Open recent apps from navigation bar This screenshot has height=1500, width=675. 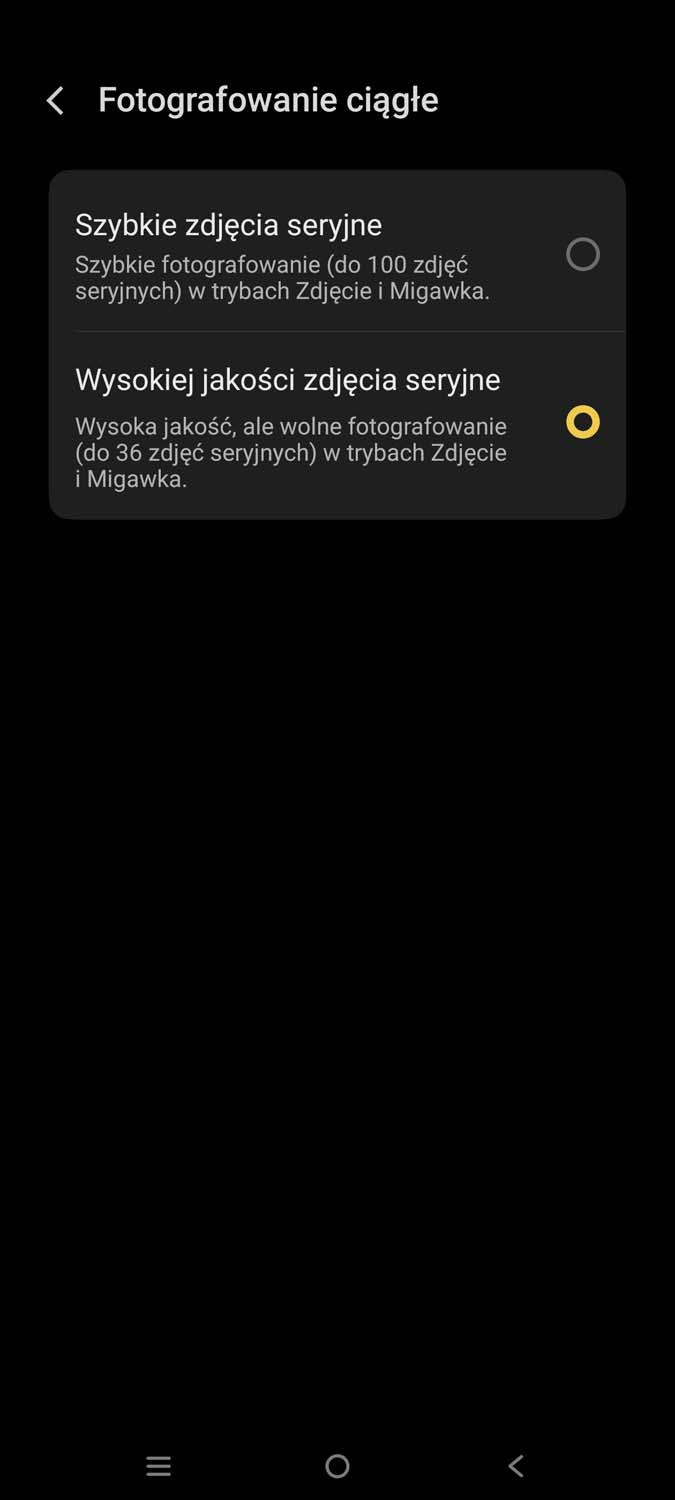pyautogui.click(x=158, y=1466)
